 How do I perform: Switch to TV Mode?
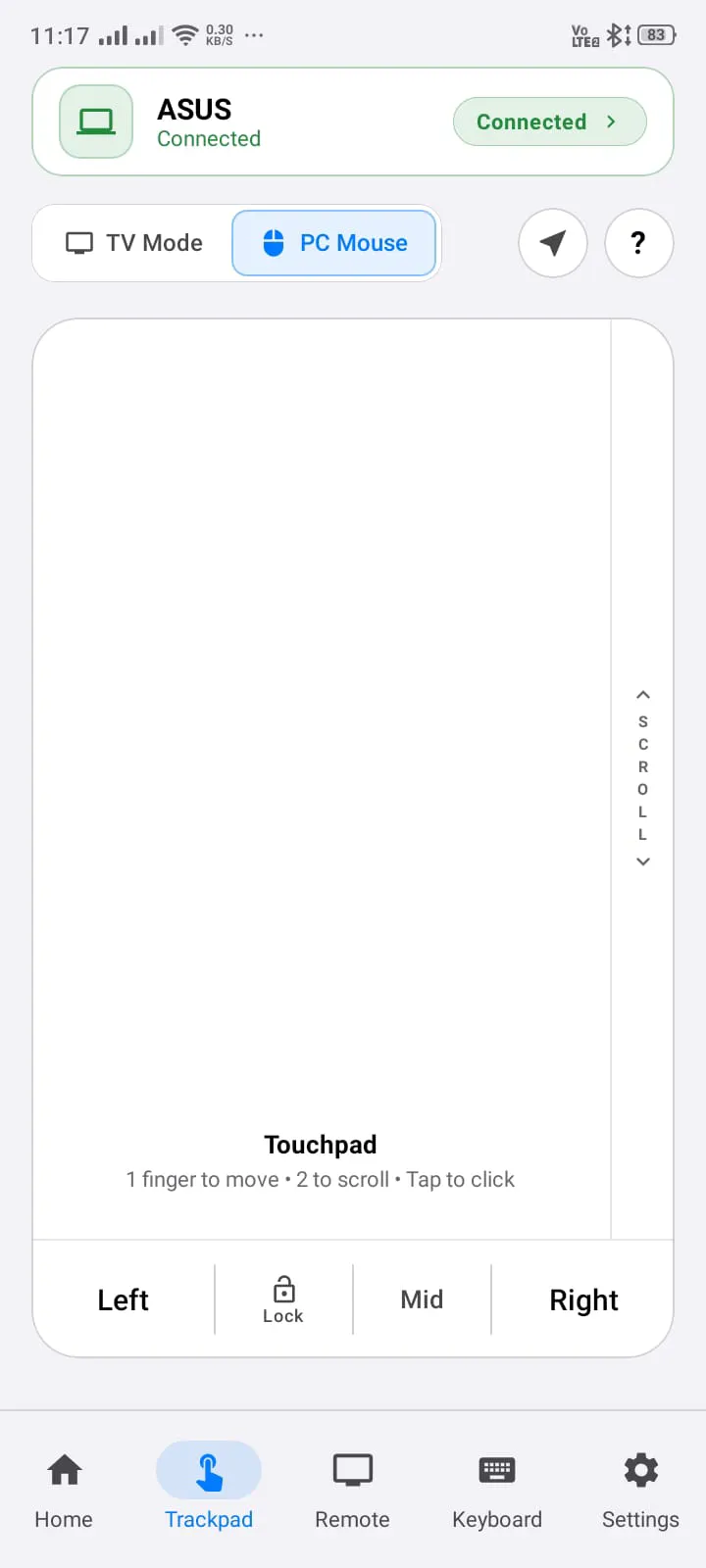click(x=134, y=243)
